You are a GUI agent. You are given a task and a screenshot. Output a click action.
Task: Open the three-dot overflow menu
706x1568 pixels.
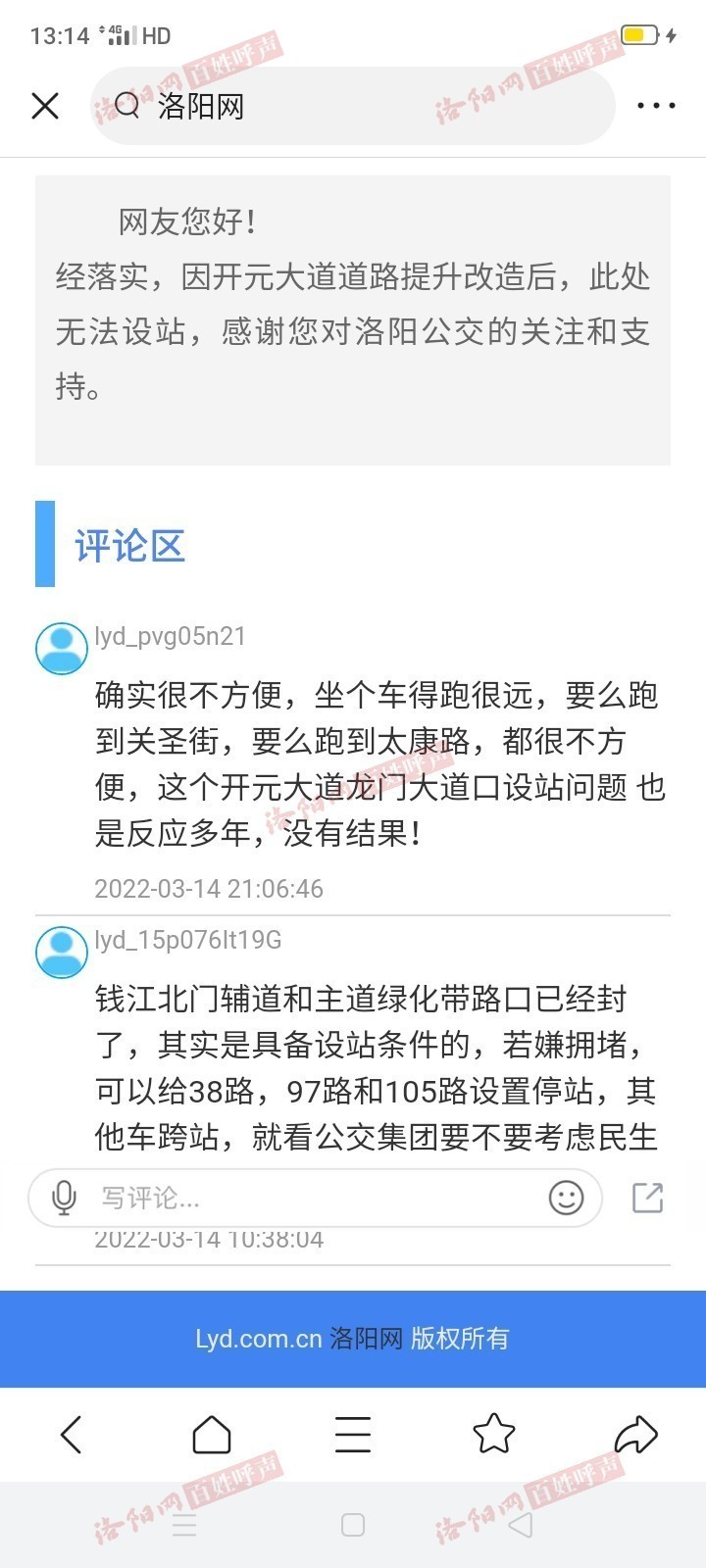click(656, 106)
